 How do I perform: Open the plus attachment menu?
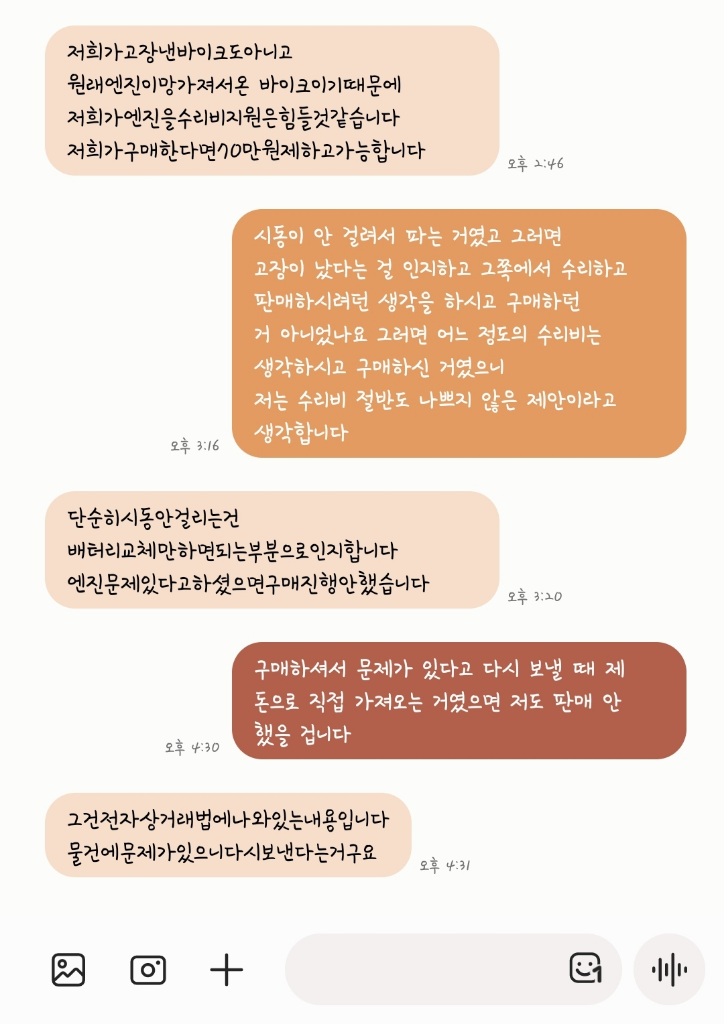pyautogui.click(x=227, y=969)
